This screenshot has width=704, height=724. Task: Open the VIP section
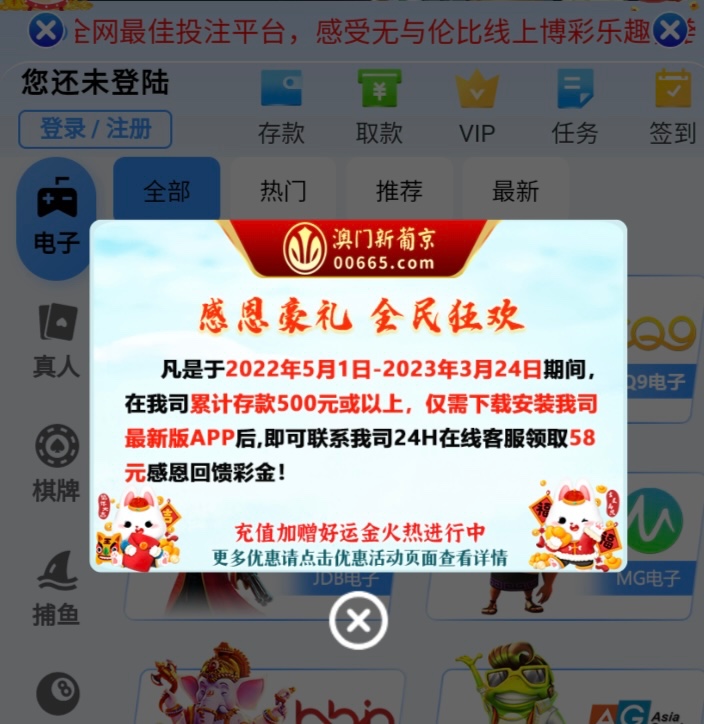[x=477, y=106]
